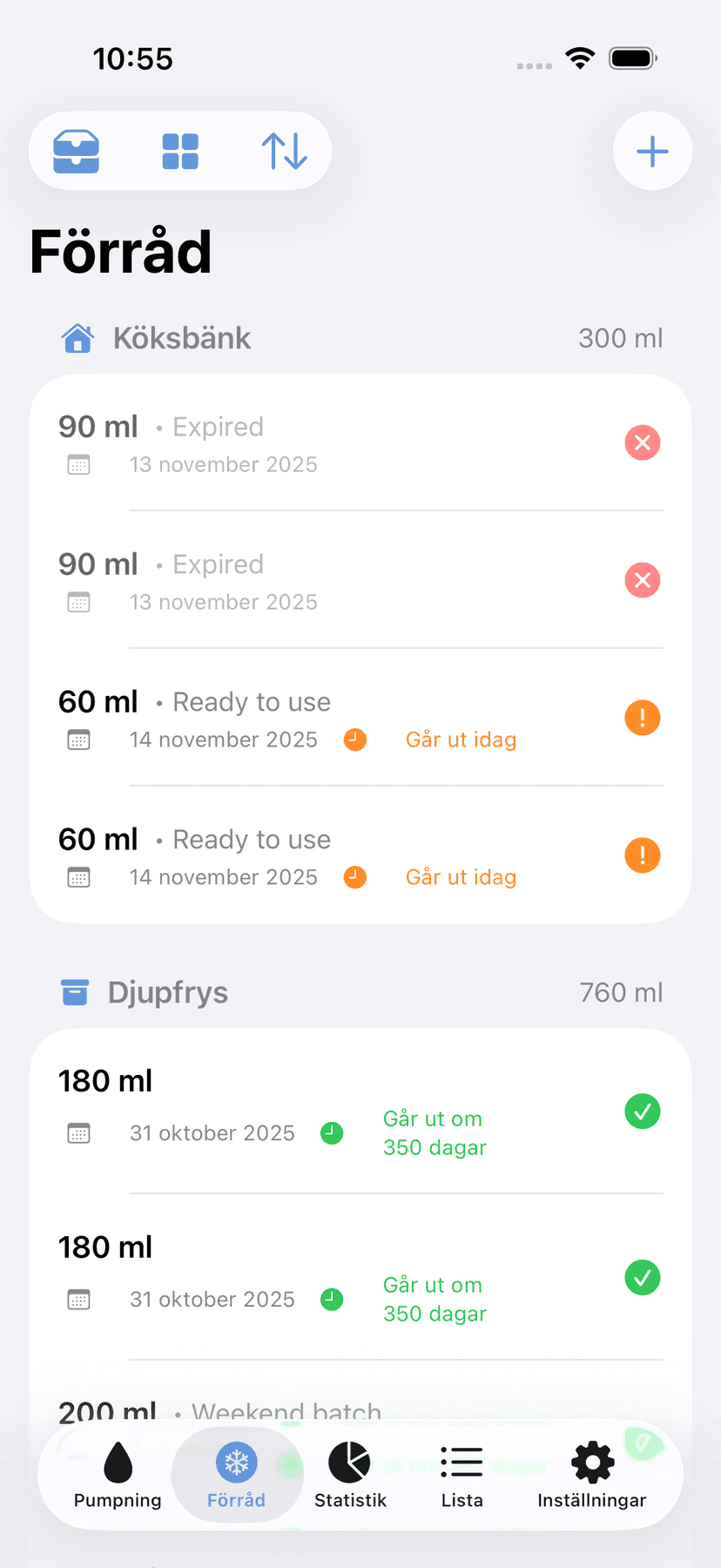Toggle the green checkmark on the second 180 ml entry

642,1277
